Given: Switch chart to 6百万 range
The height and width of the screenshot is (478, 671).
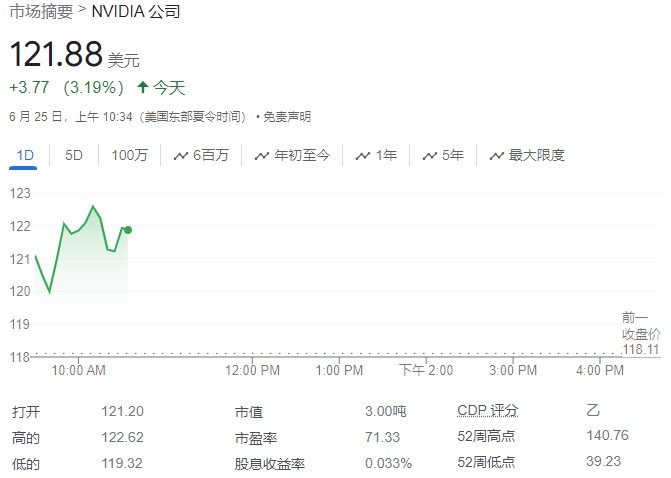Looking at the screenshot, I should click(x=201, y=155).
